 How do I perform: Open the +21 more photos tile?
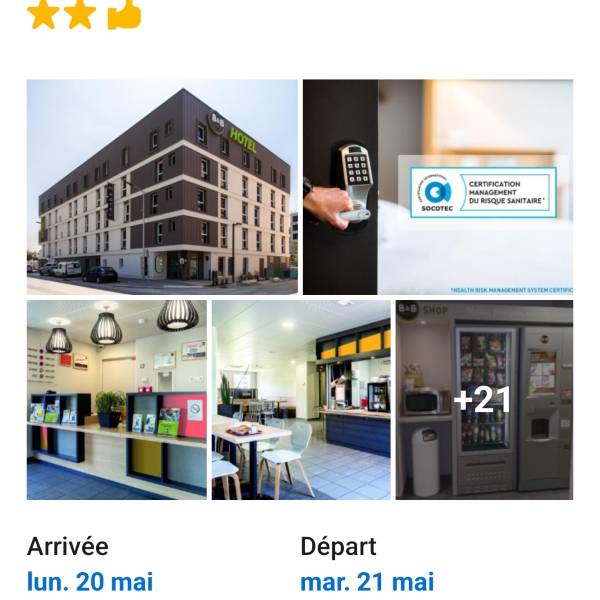click(484, 399)
